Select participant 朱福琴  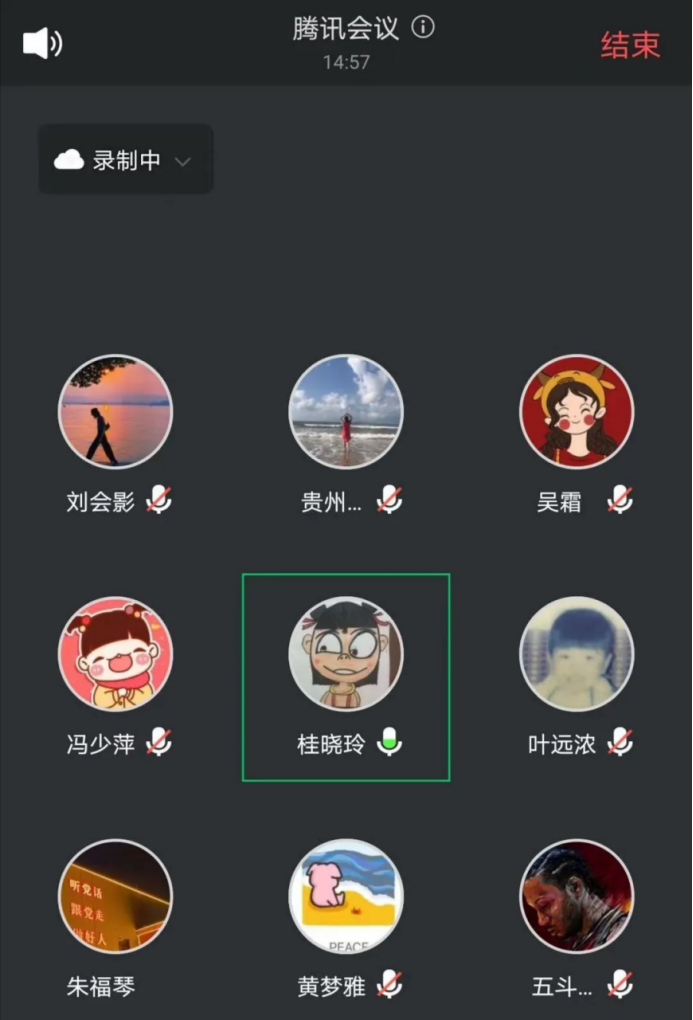(x=115, y=896)
